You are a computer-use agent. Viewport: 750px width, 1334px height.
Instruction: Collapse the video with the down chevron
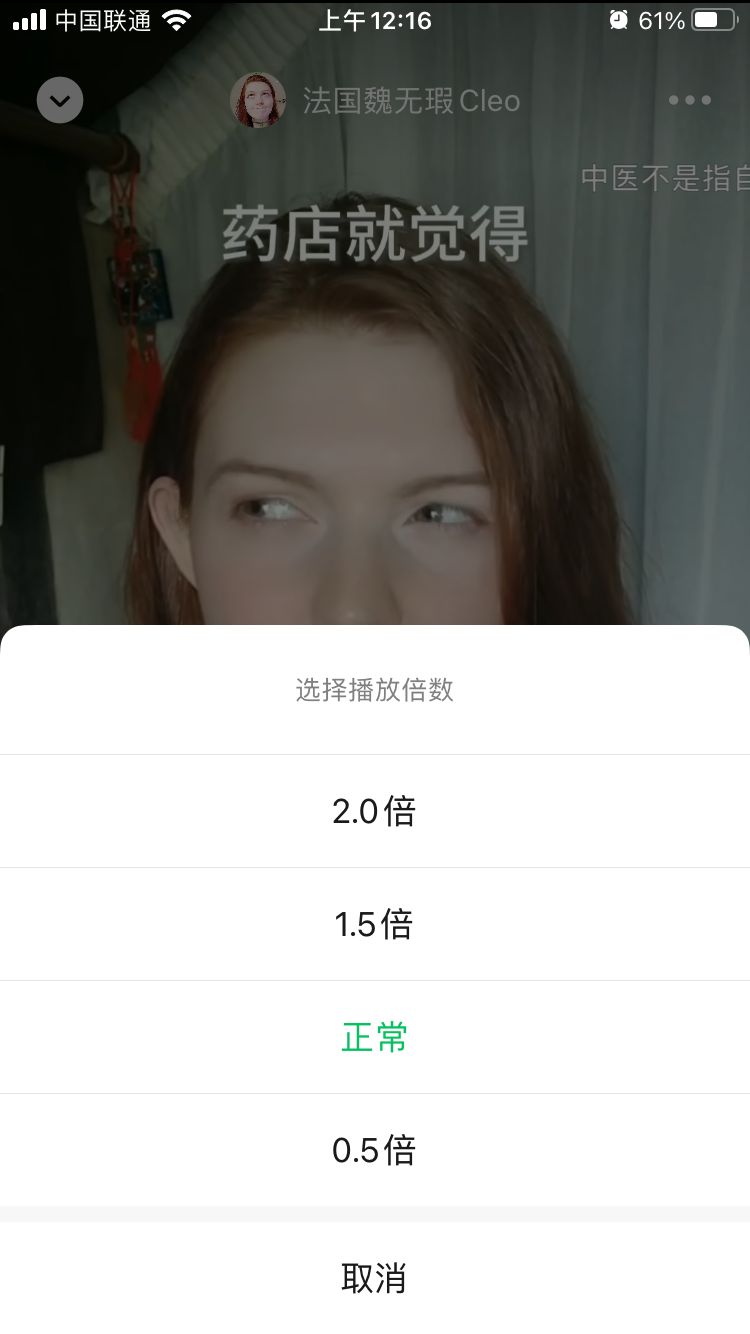pyautogui.click(x=60, y=100)
